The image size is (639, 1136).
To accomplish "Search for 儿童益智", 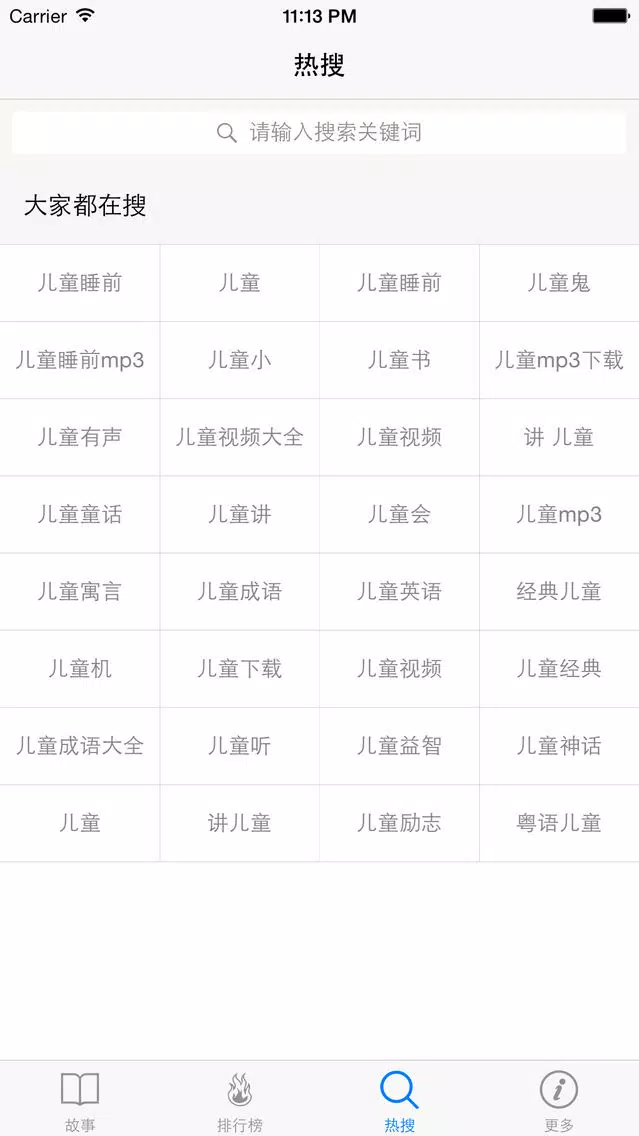I will tap(399, 746).
